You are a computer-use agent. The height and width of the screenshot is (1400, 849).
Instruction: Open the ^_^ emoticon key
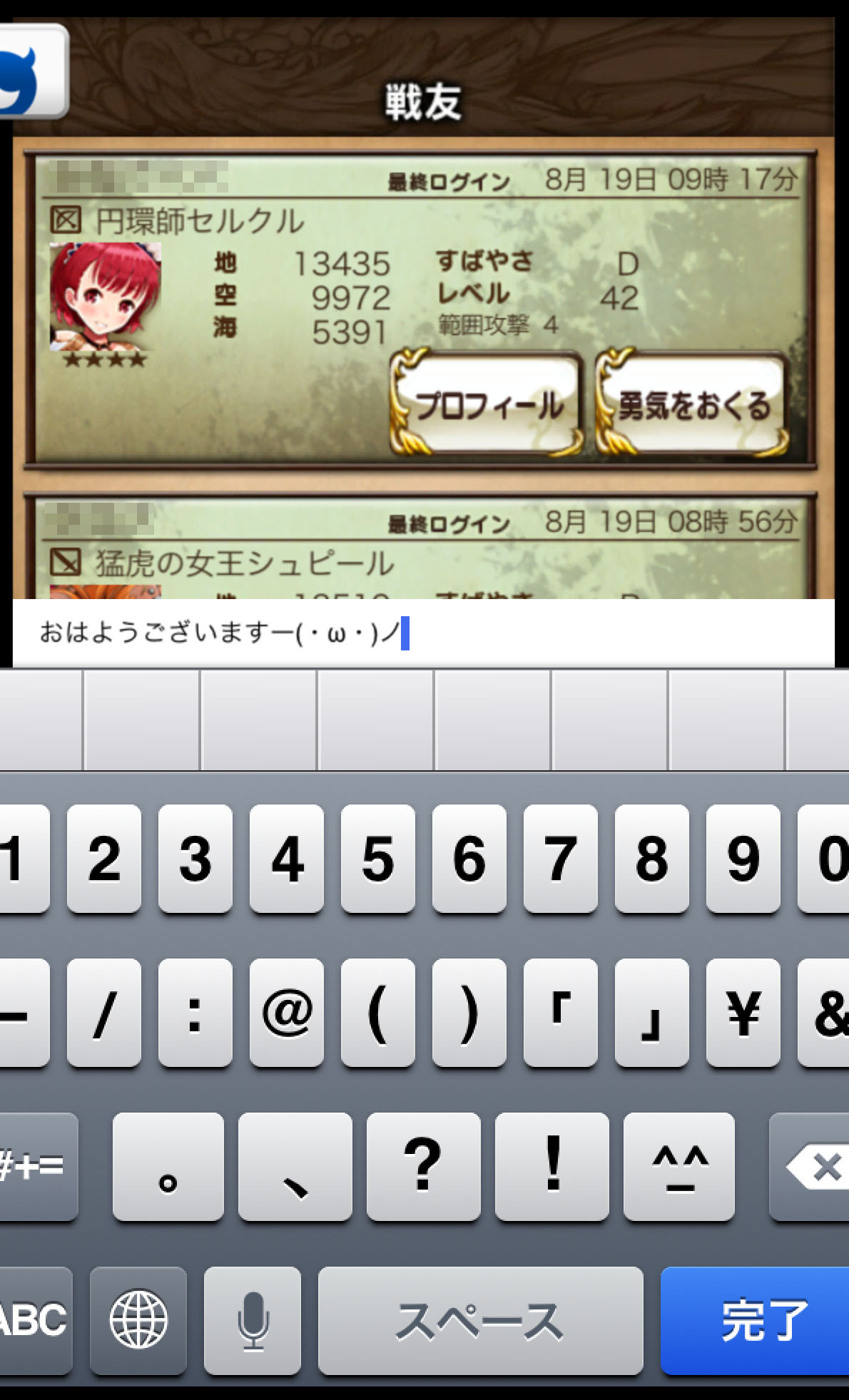coord(679,1167)
